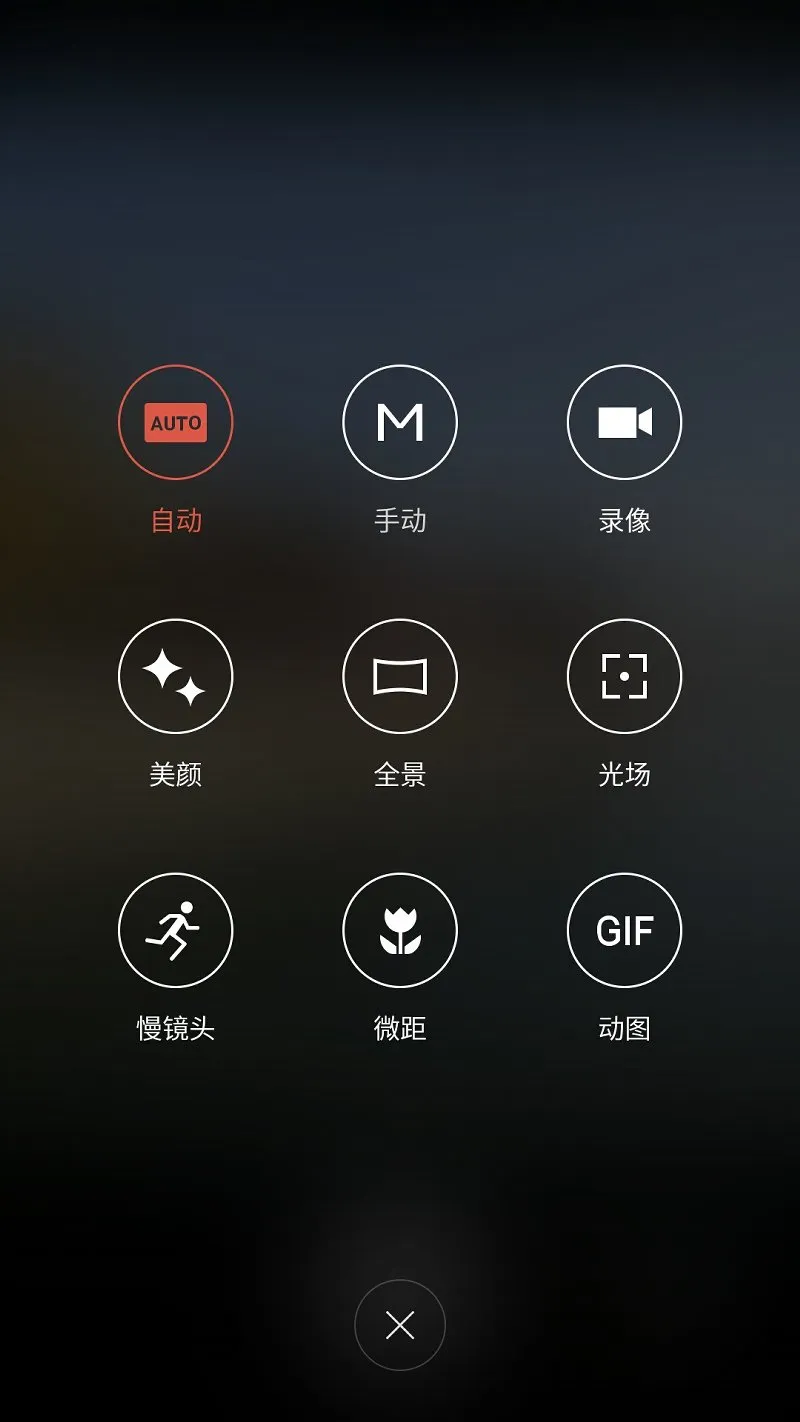Pick the 微距 macro mode
This screenshot has height=1422, width=800.
pos(400,930)
